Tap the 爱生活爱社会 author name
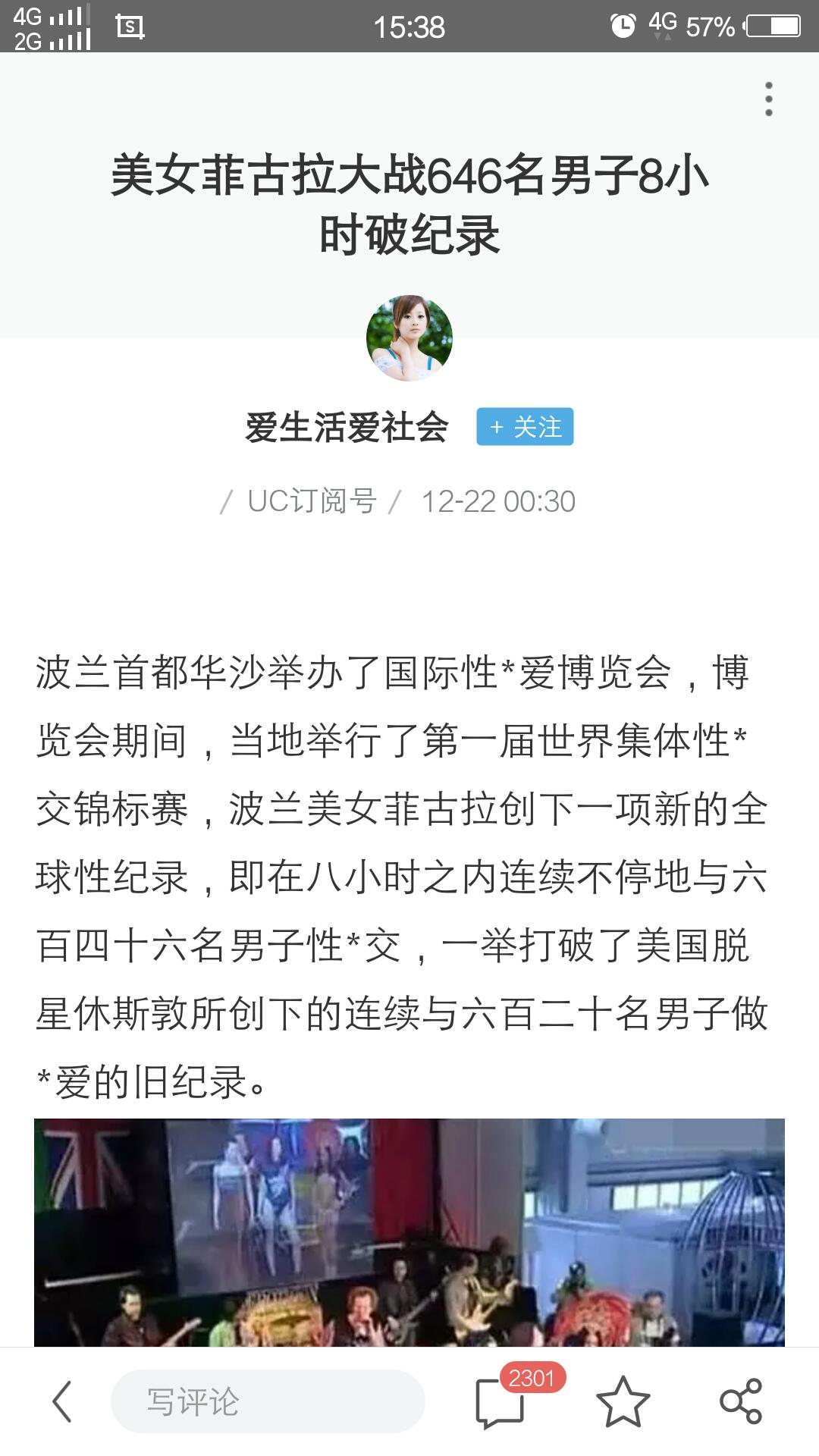 [347, 428]
